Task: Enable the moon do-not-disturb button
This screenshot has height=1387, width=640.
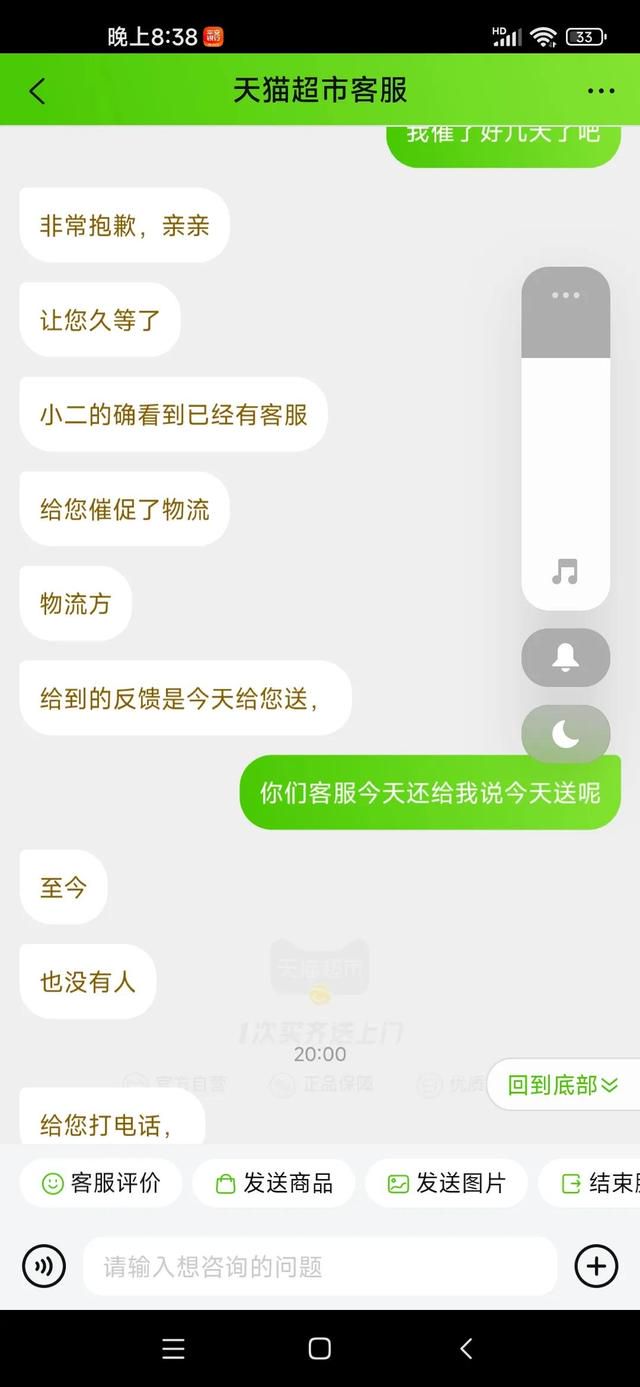Action: [x=566, y=734]
